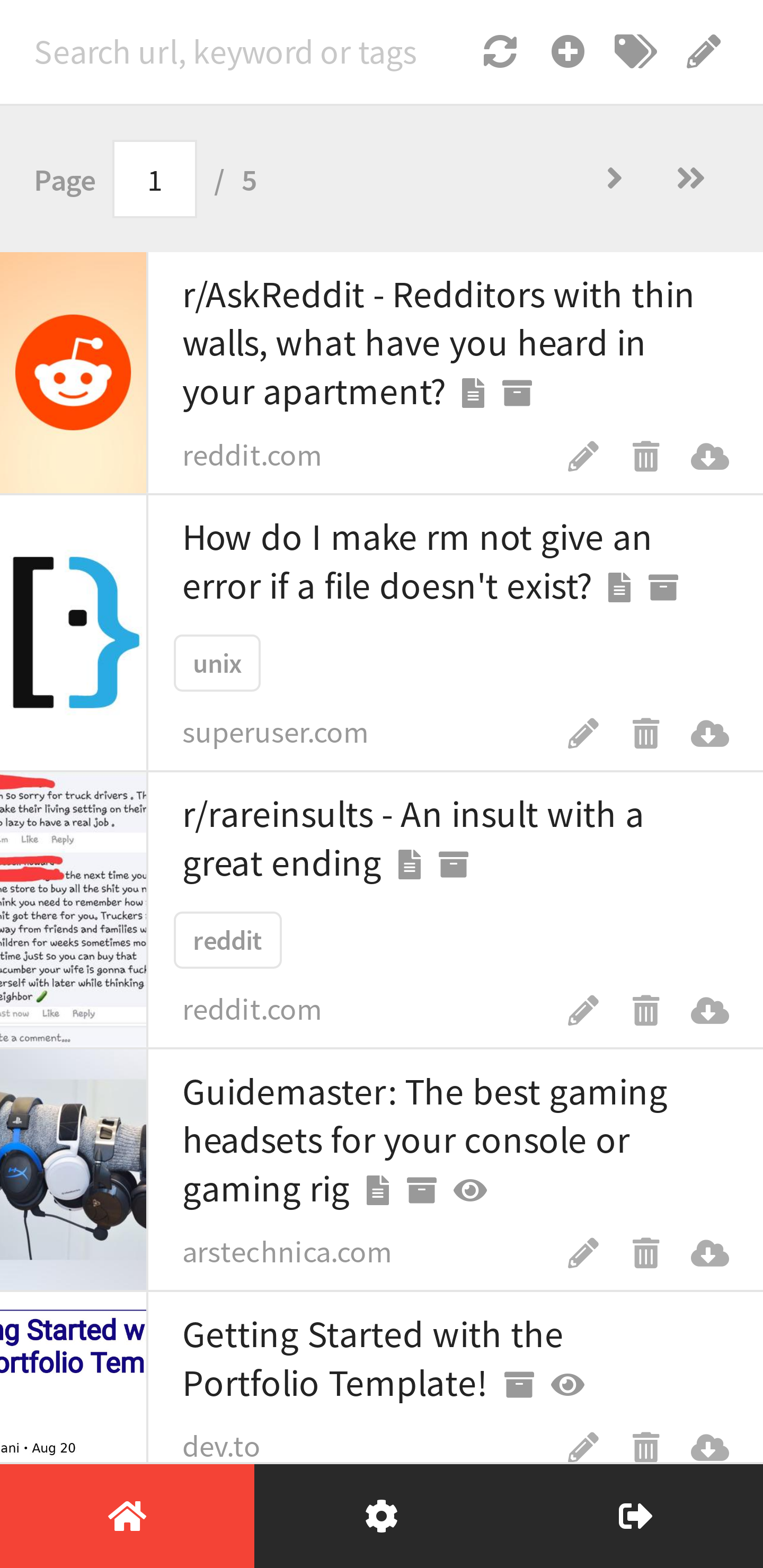Open the Settings tab
The image size is (763, 1568).
click(x=381, y=1516)
